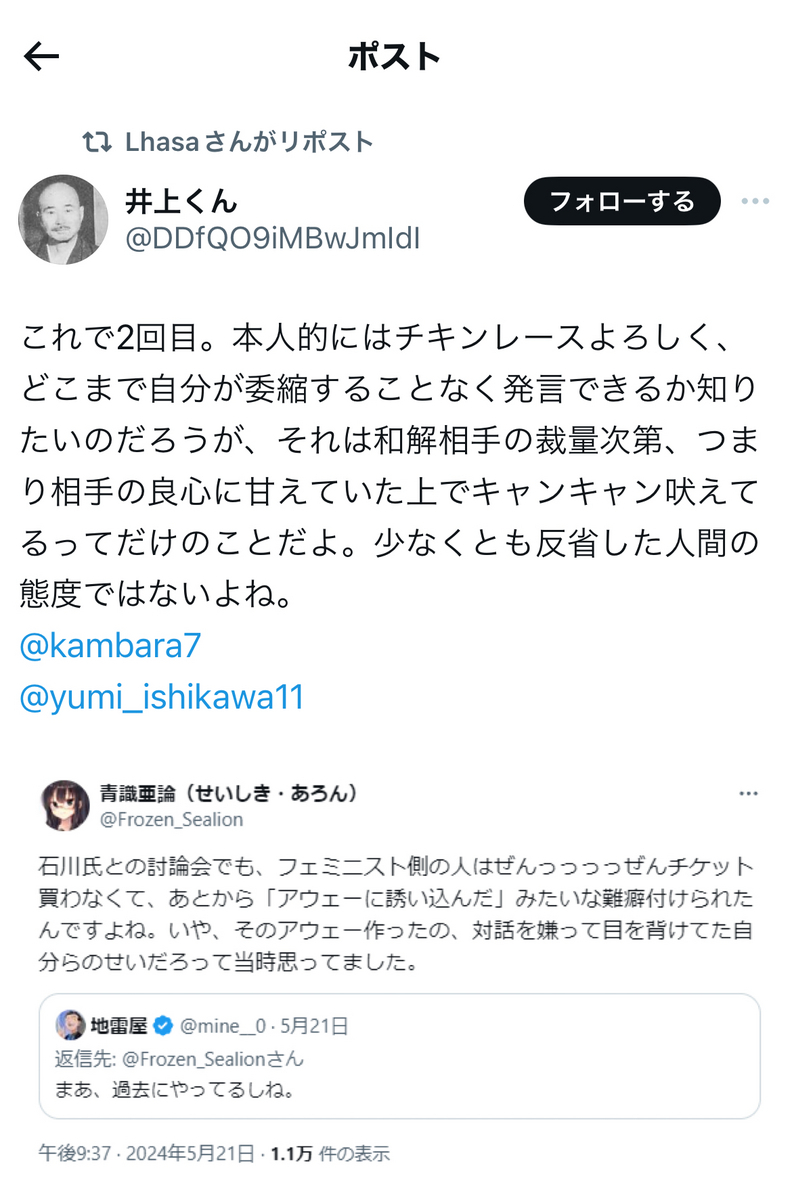Tap the フォローする button for 井上くん

click(621, 202)
